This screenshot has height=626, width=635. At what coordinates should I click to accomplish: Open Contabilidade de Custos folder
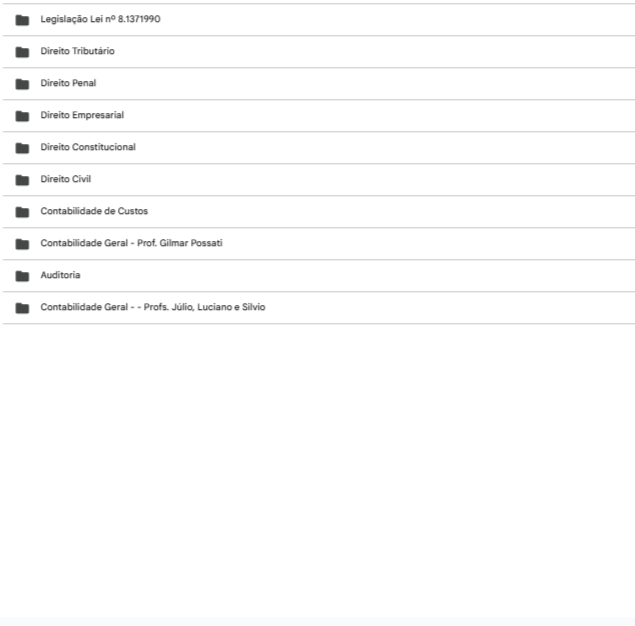point(319,211)
